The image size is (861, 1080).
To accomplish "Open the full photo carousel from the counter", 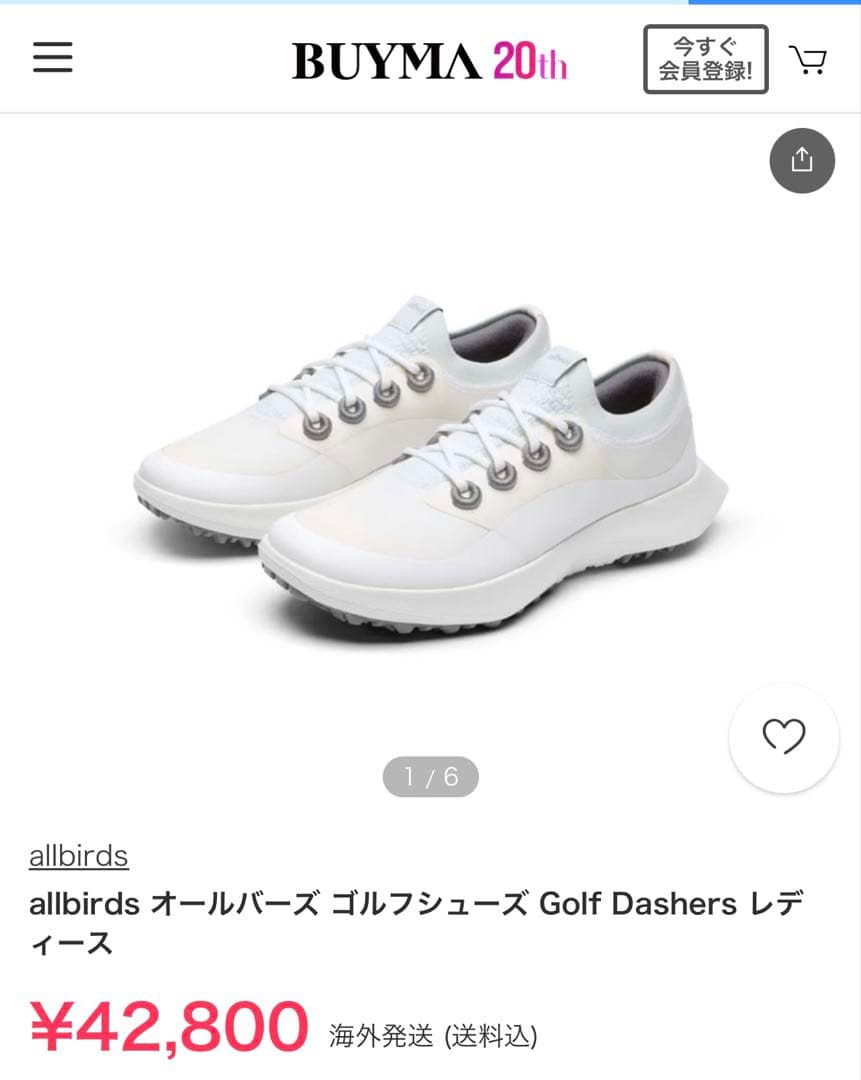I will click(x=431, y=776).
